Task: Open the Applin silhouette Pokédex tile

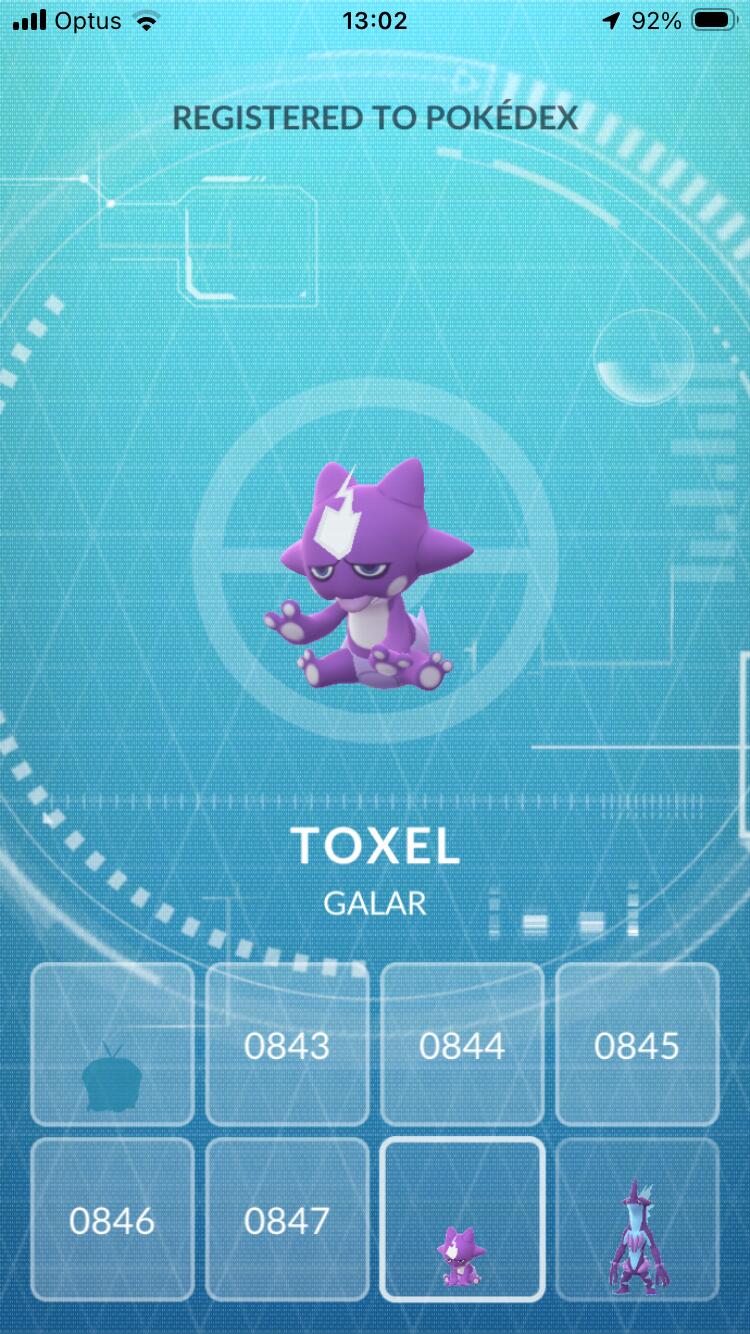Action: [x=112, y=1044]
